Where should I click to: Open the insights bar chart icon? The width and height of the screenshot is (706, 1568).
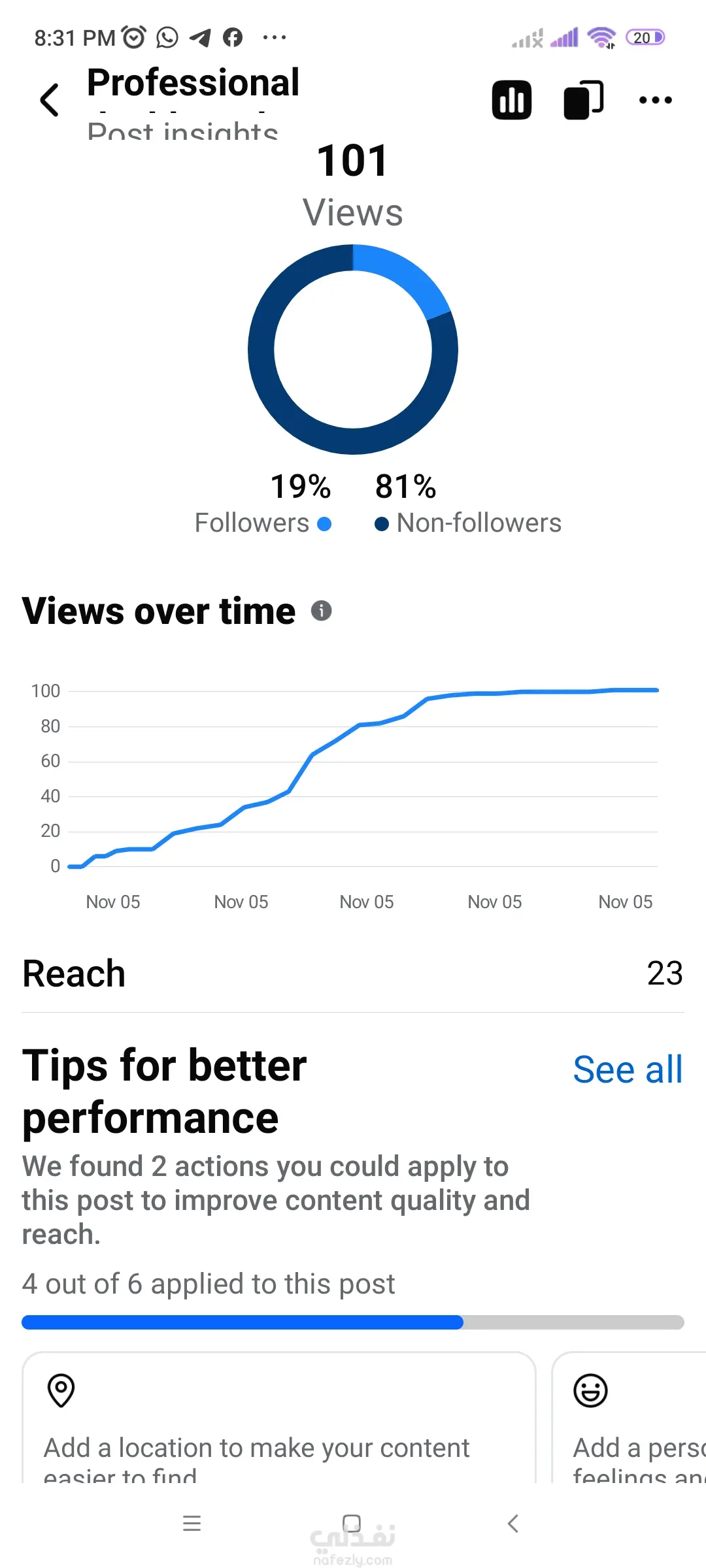click(511, 100)
